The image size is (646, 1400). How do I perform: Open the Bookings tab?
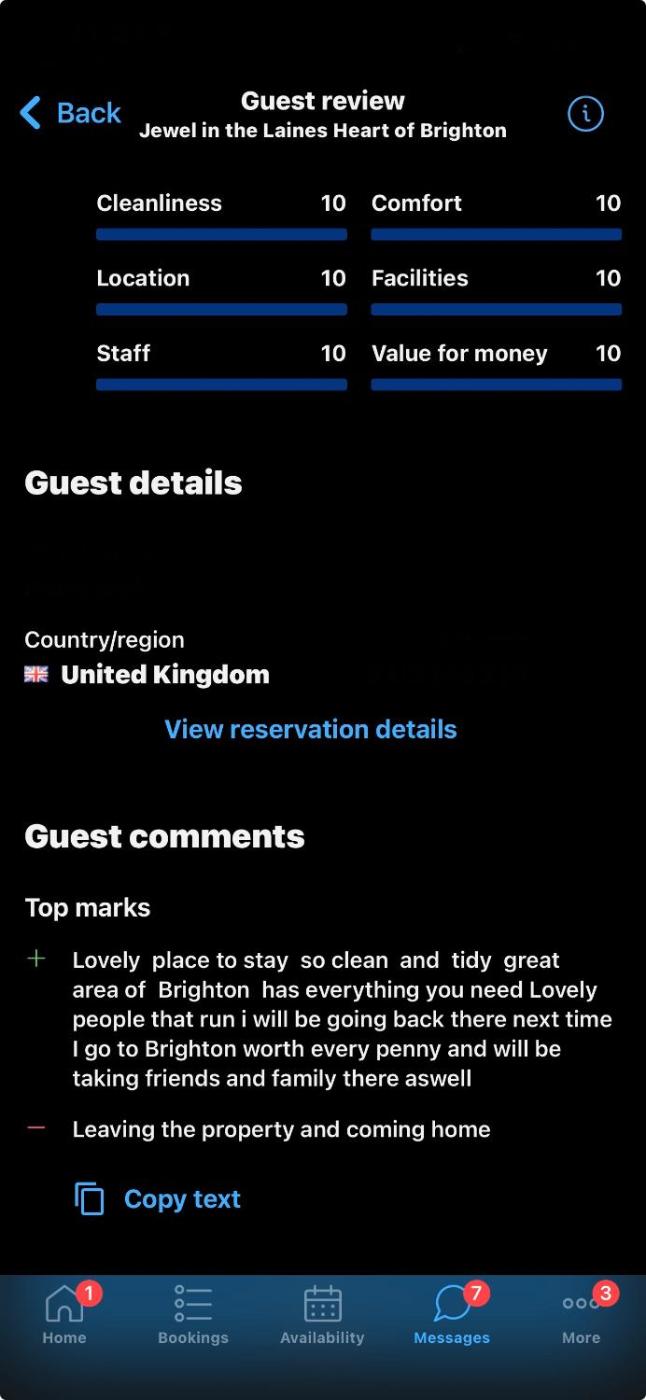pyautogui.click(x=193, y=1315)
